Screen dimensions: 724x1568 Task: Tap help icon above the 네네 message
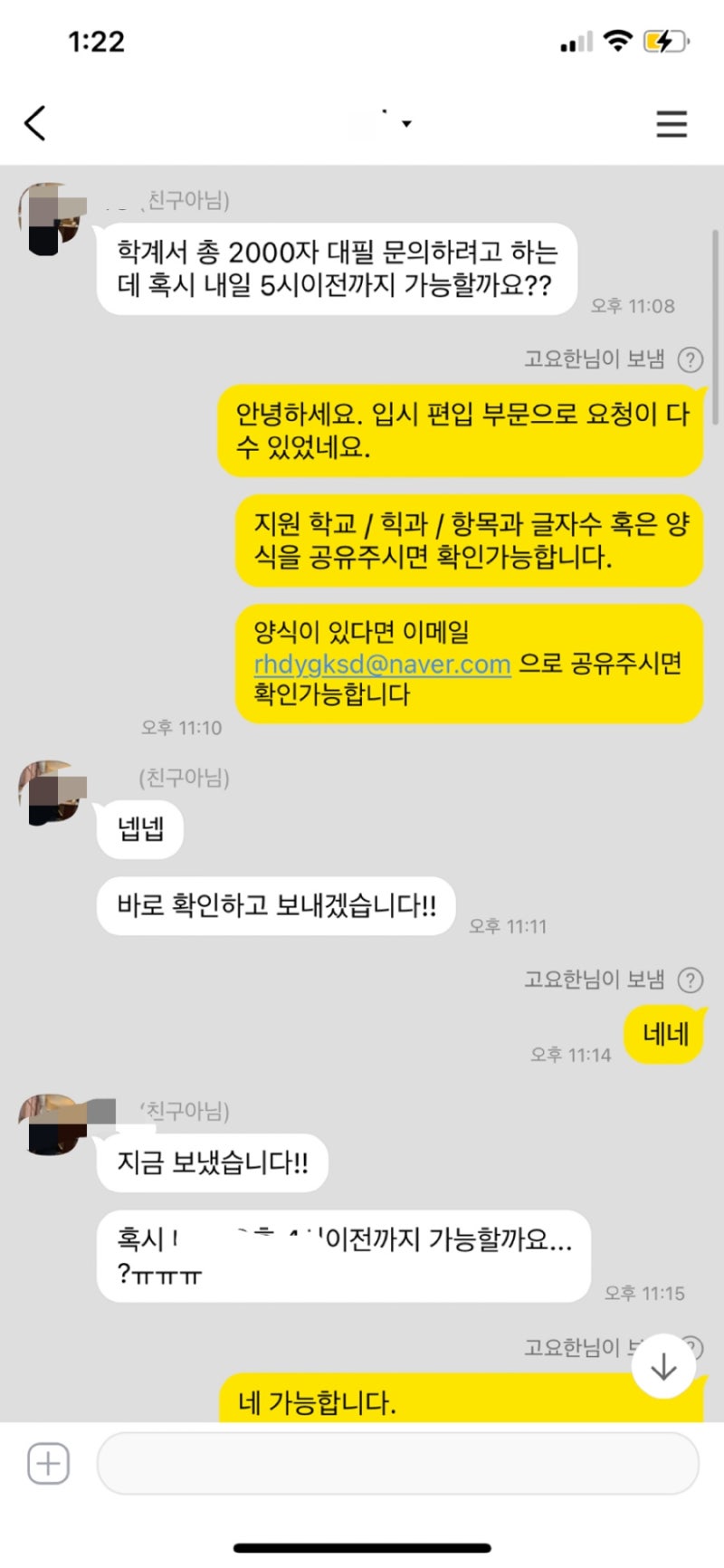[x=691, y=980]
